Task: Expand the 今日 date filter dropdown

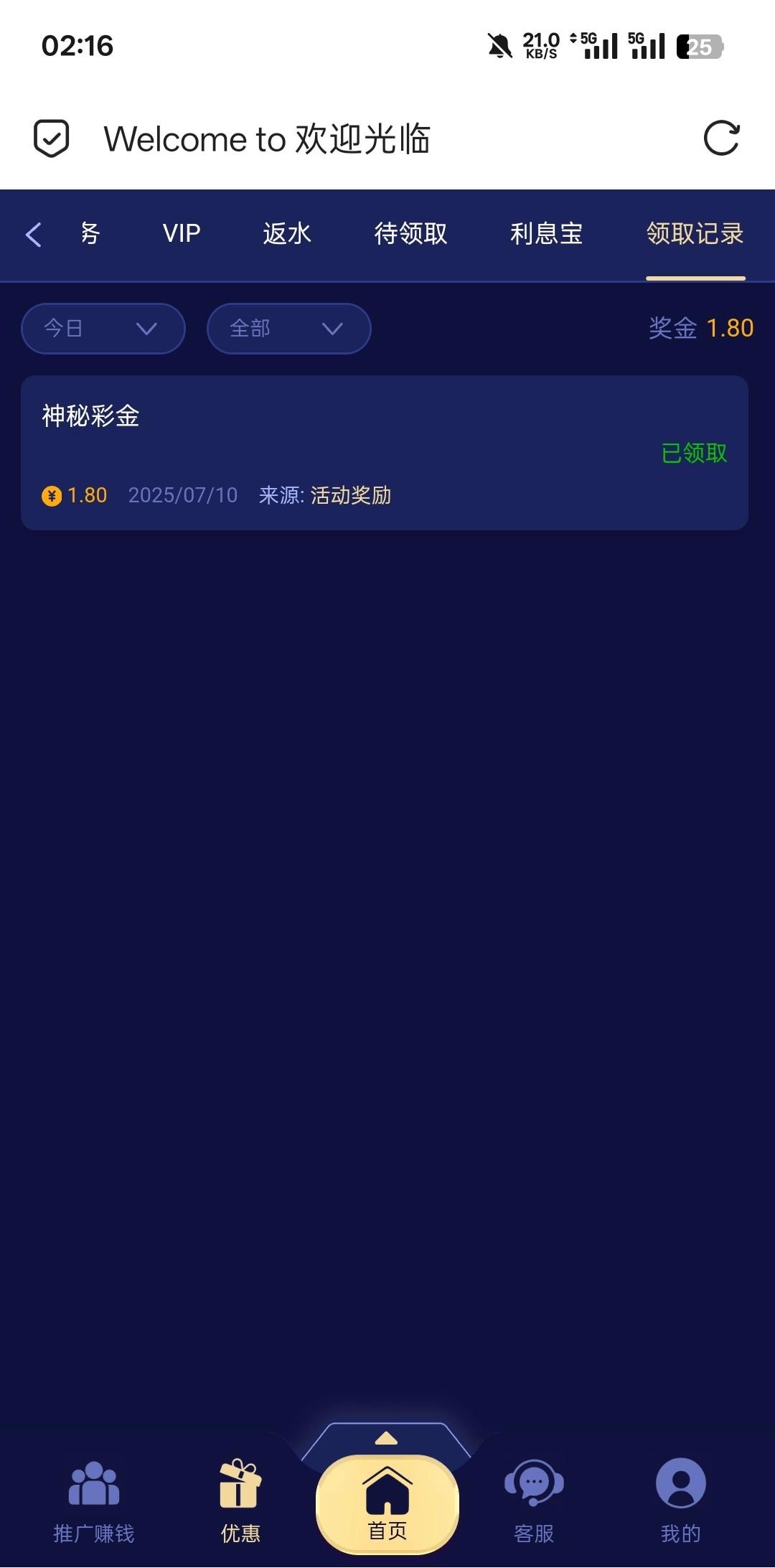Action: coord(103,329)
